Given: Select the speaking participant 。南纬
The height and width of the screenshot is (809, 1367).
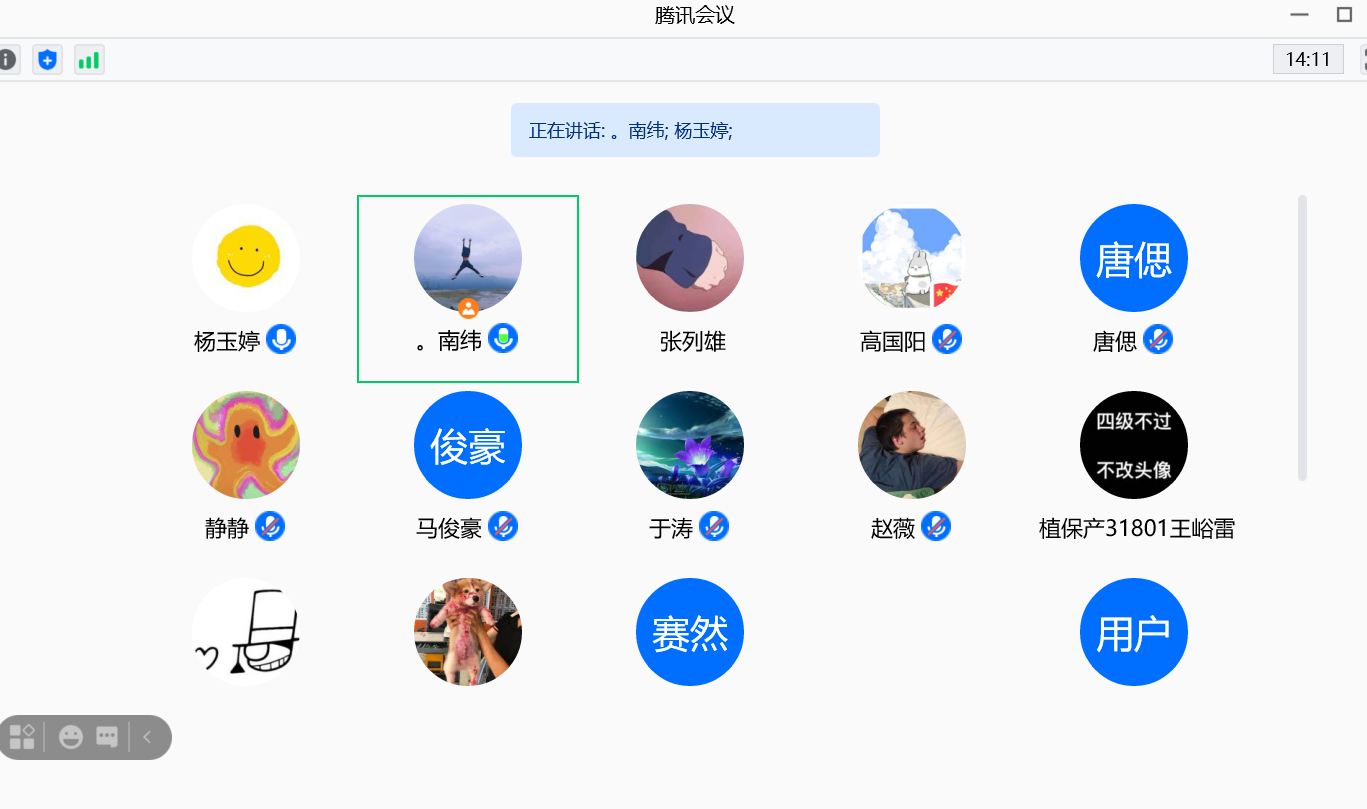Looking at the screenshot, I should (x=468, y=260).
